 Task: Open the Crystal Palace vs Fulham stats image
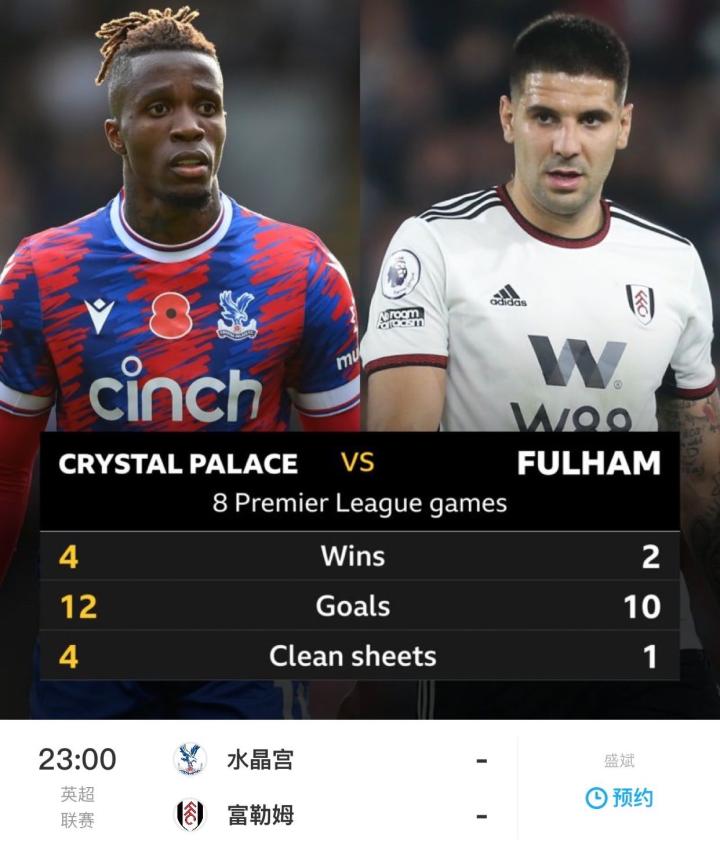click(x=360, y=360)
